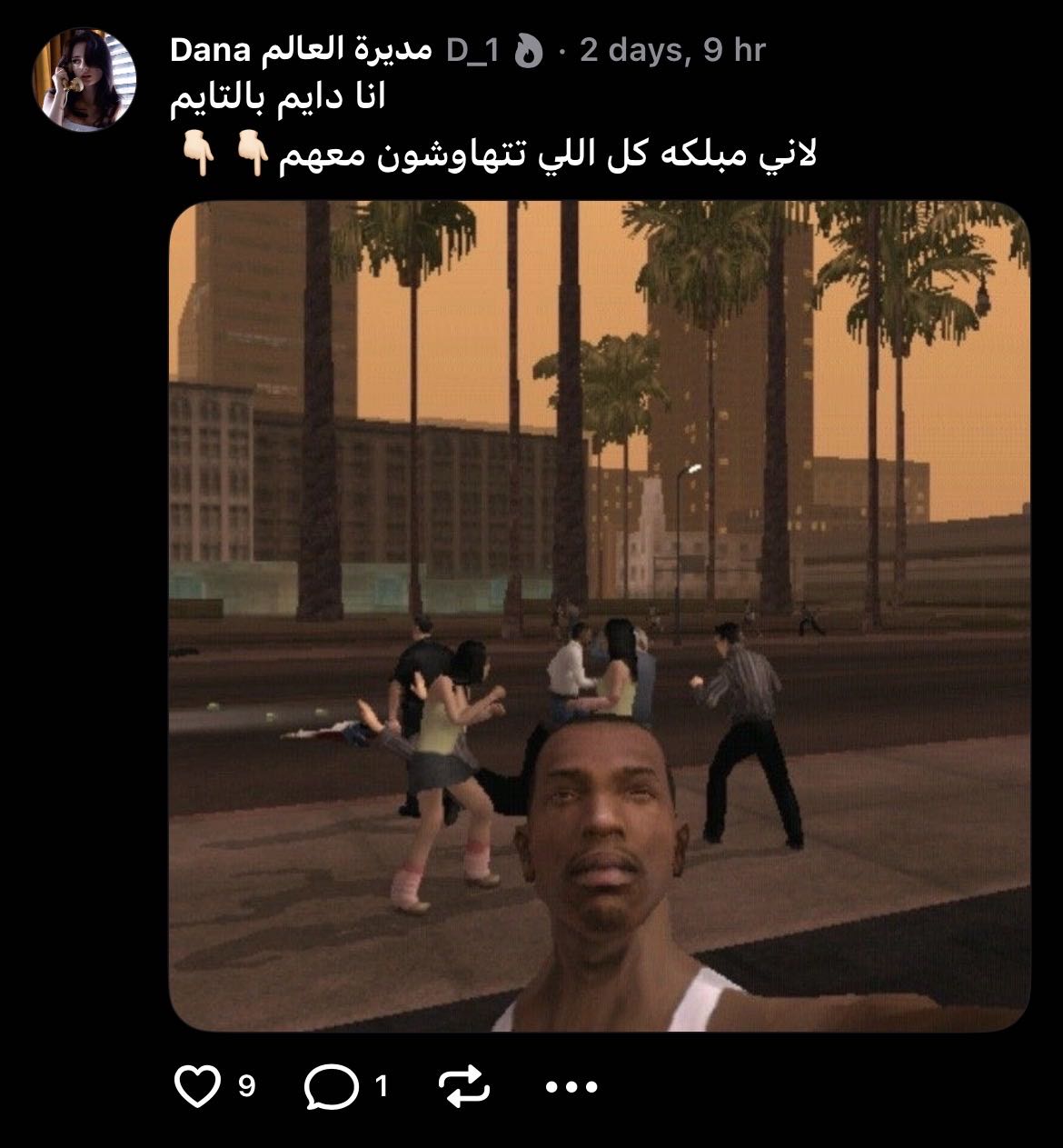
Task: Open the three-dot more options menu
Action: (571, 1086)
